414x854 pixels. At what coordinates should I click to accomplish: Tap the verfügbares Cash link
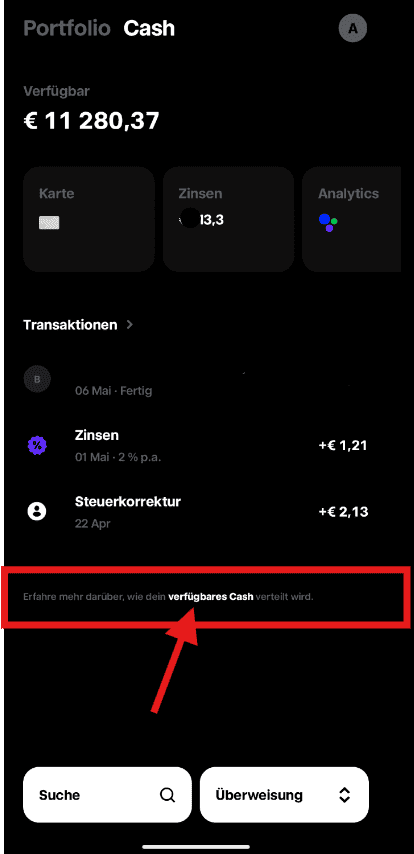[211, 596]
